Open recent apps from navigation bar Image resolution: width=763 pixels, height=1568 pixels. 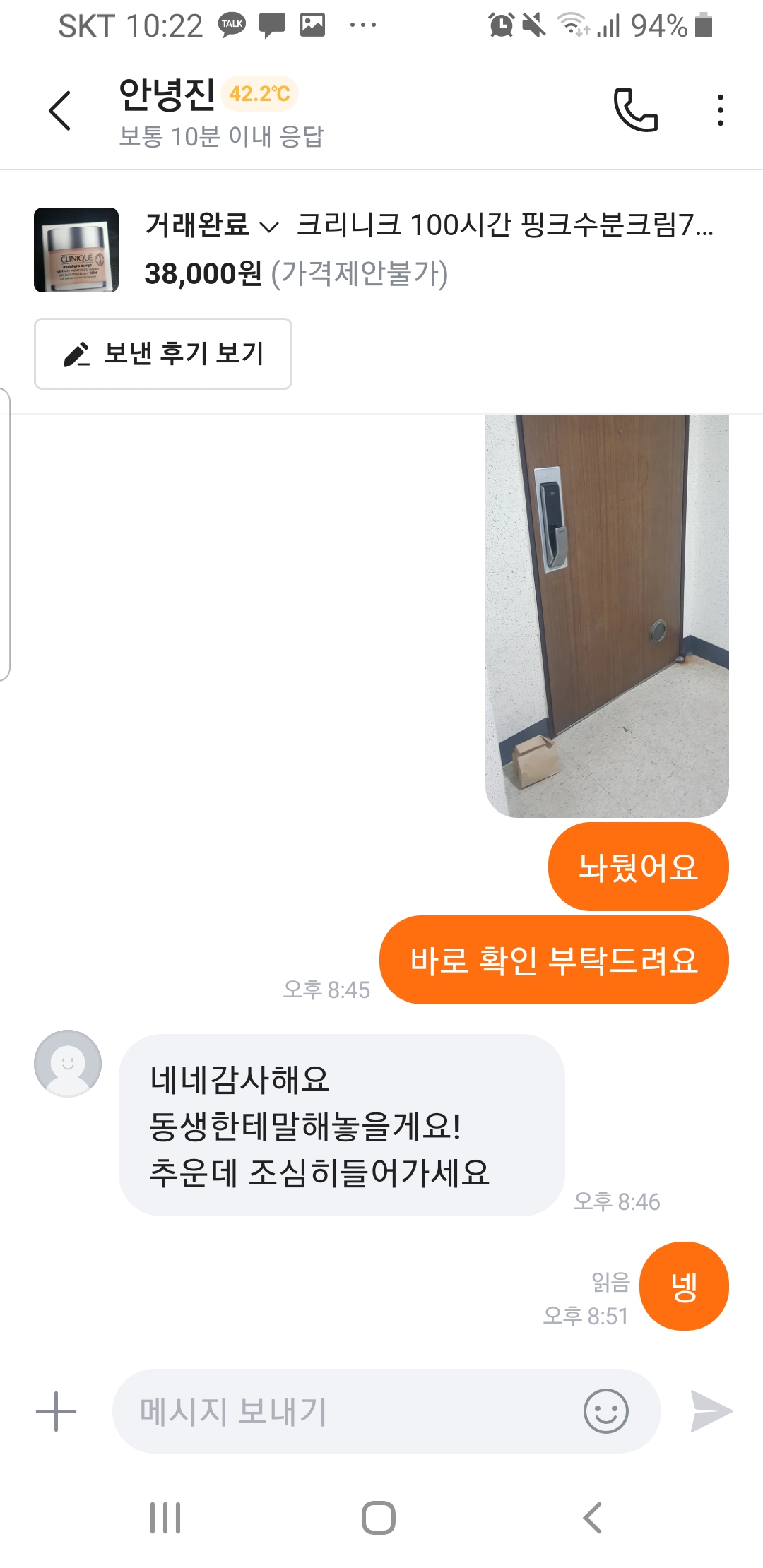point(165,1518)
